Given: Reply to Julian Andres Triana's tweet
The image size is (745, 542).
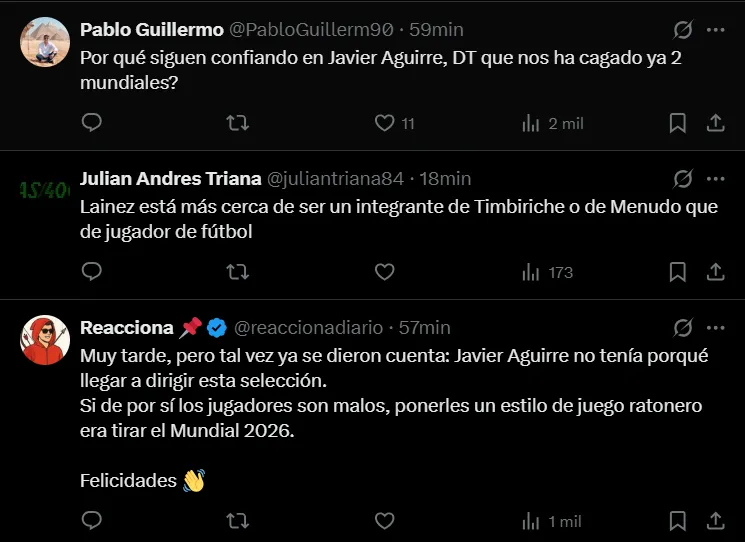Looking at the screenshot, I should pyautogui.click(x=91, y=271).
